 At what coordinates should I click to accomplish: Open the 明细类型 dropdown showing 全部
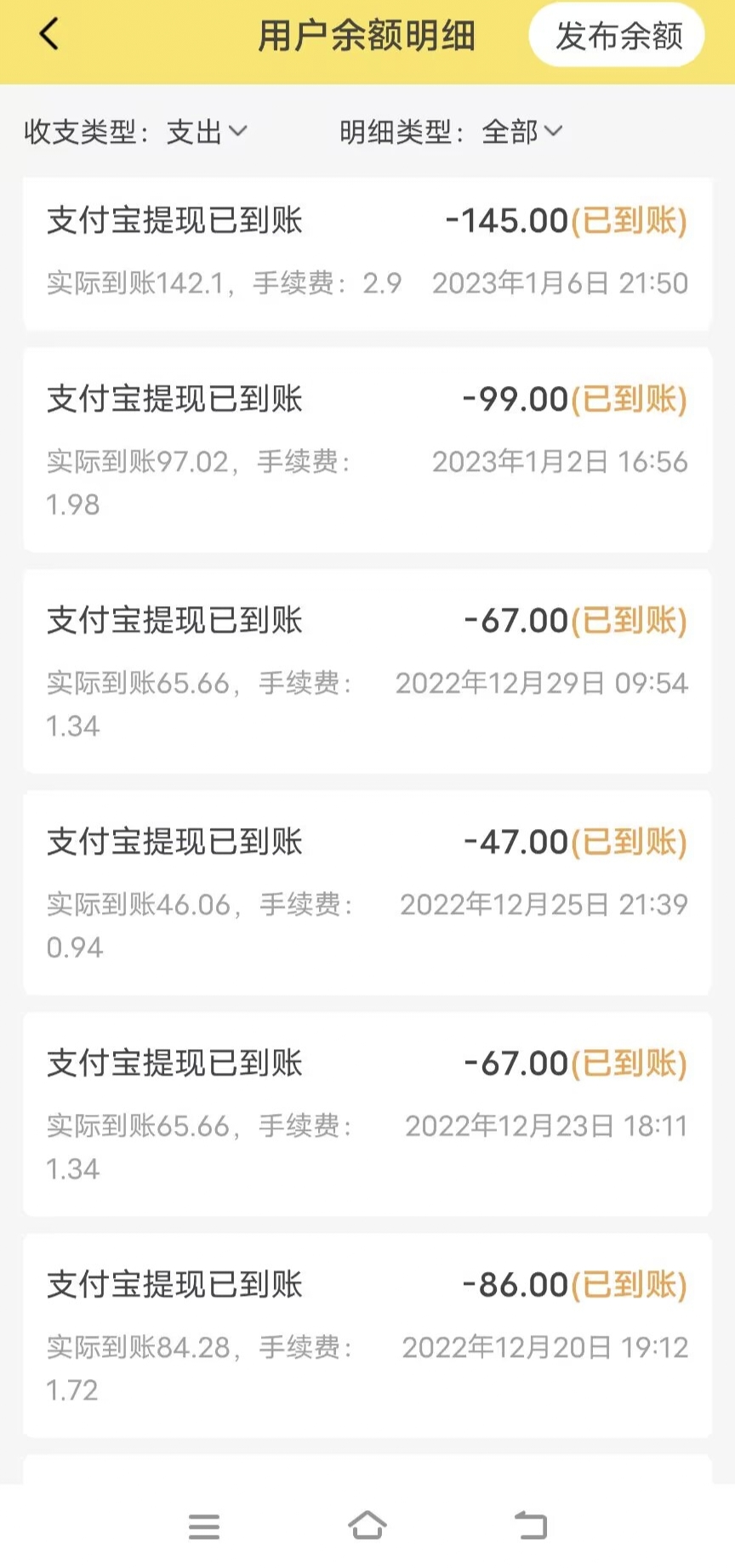point(522,132)
